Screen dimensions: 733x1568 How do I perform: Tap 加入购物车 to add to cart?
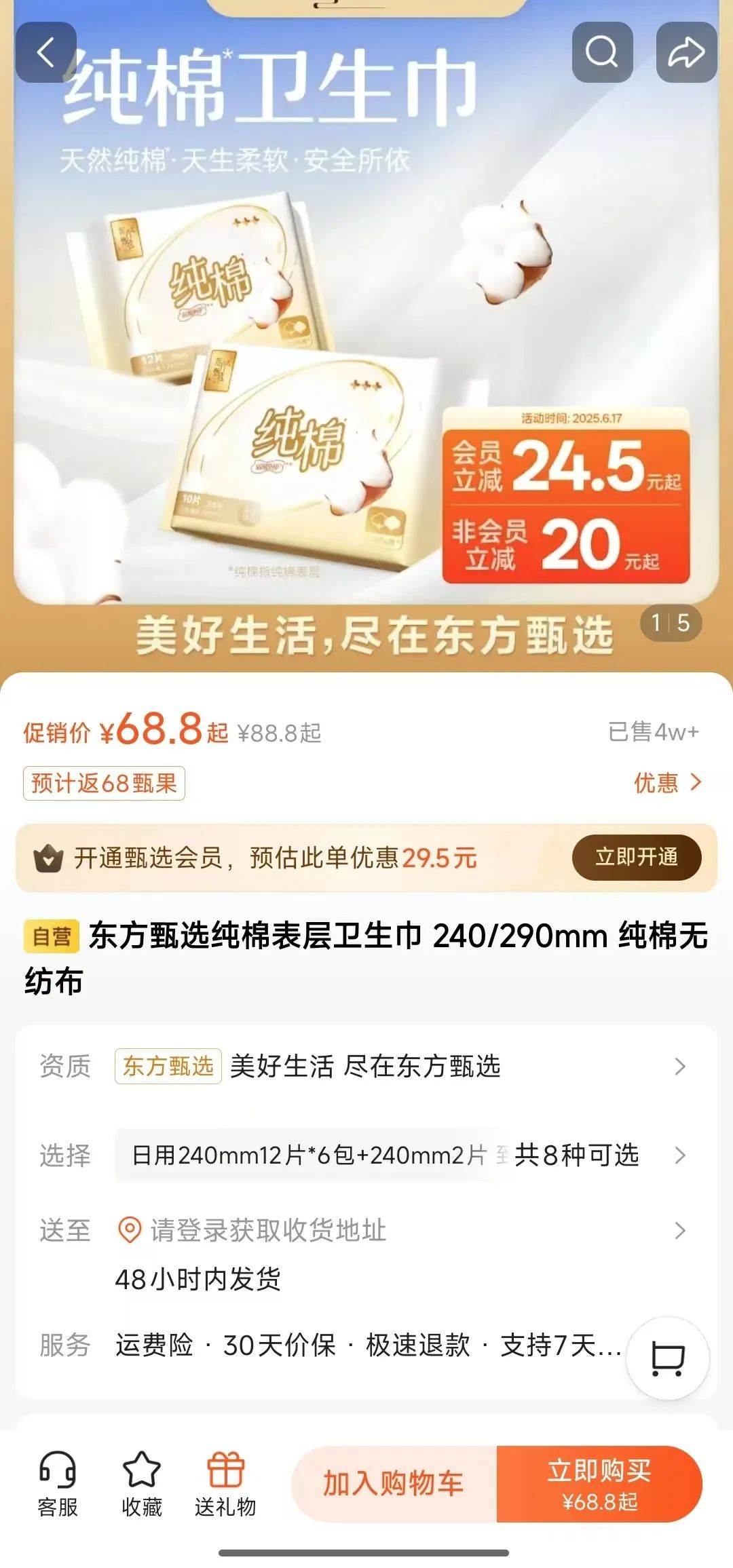click(x=394, y=1483)
